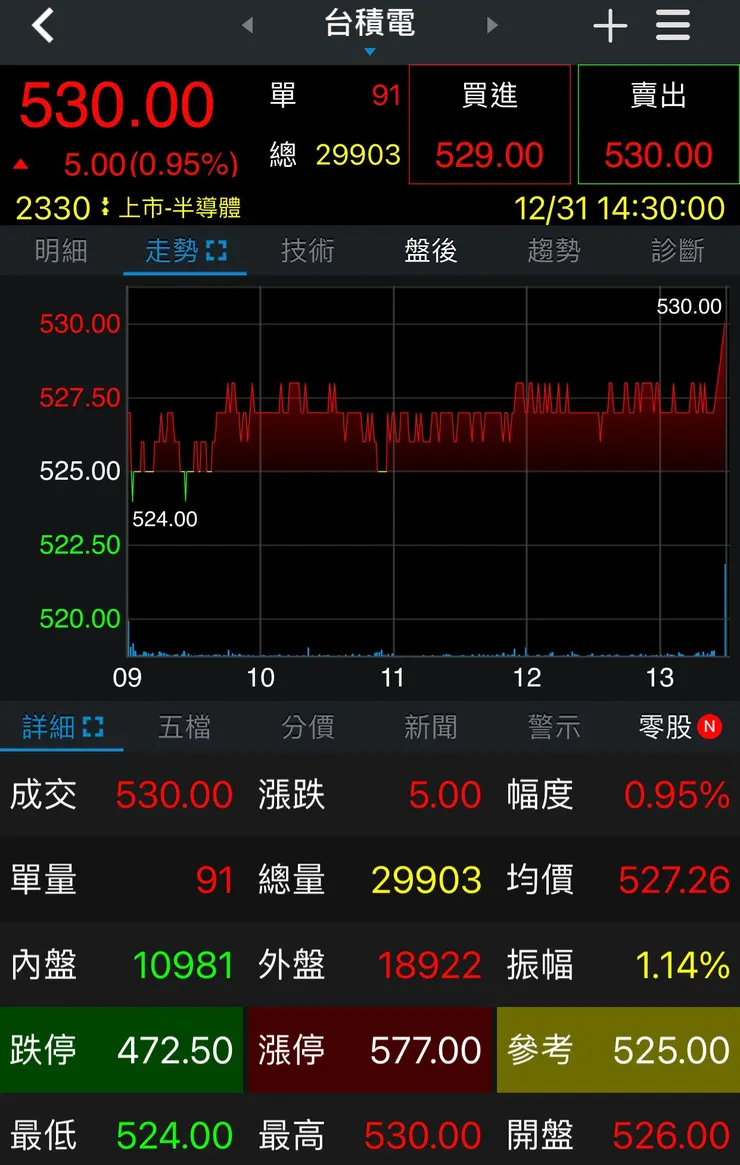Switch to the 明細 transactions tab

pyautogui.click(x=62, y=252)
